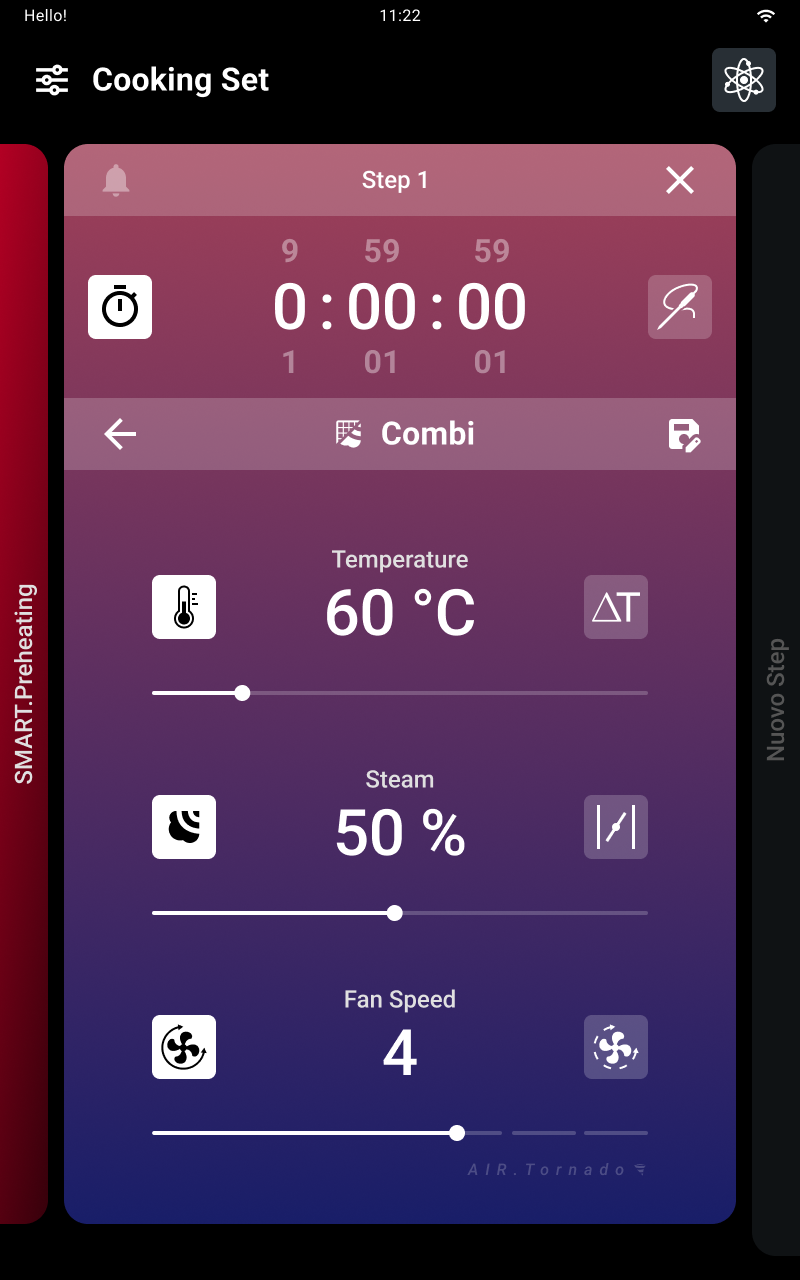Add a Nuovo Step panel
800x1280 pixels.
pos(775,700)
